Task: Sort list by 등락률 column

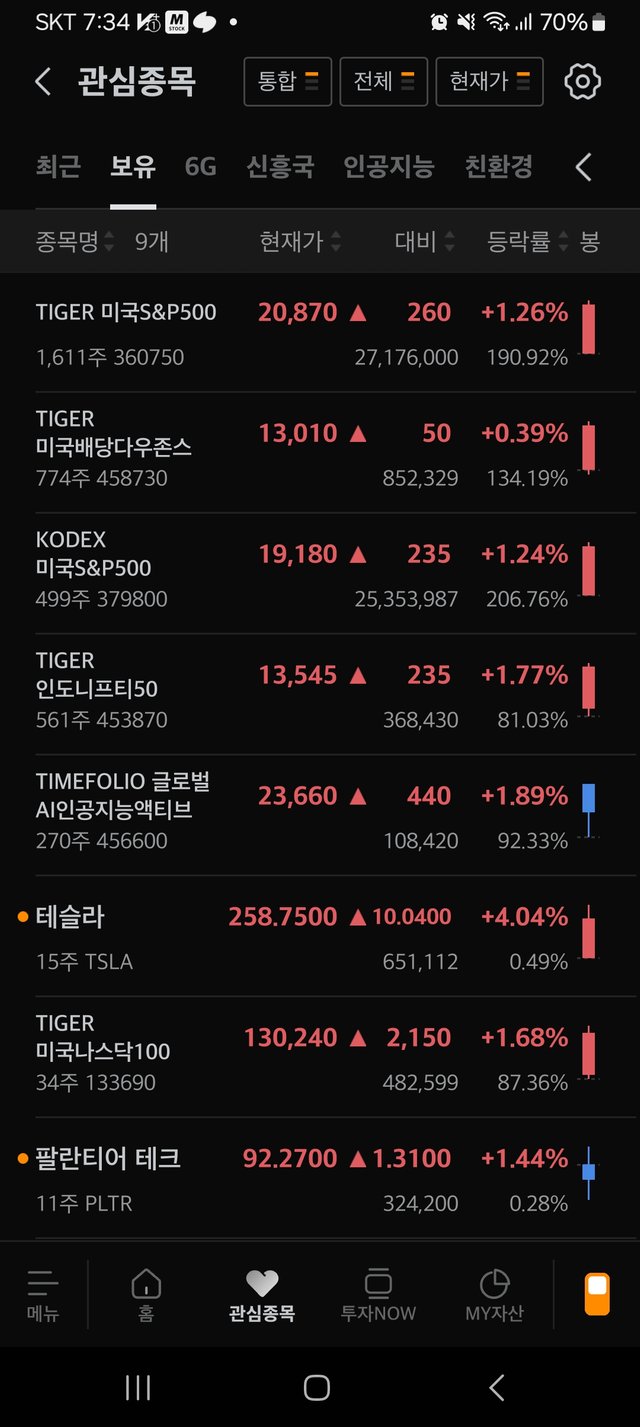Action: (527, 241)
